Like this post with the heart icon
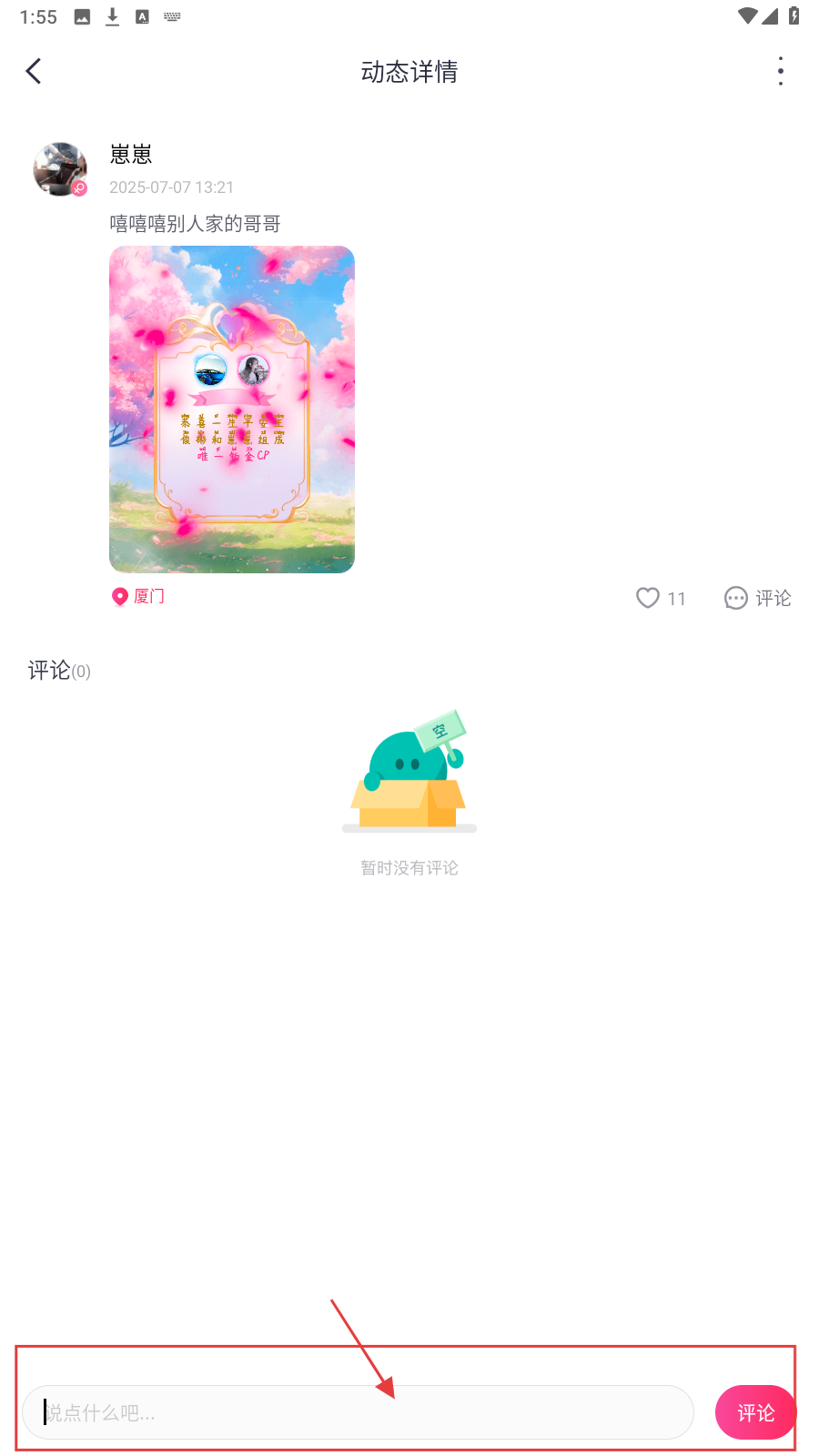Image resolution: width=819 pixels, height=1456 pixels. (648, 598)
